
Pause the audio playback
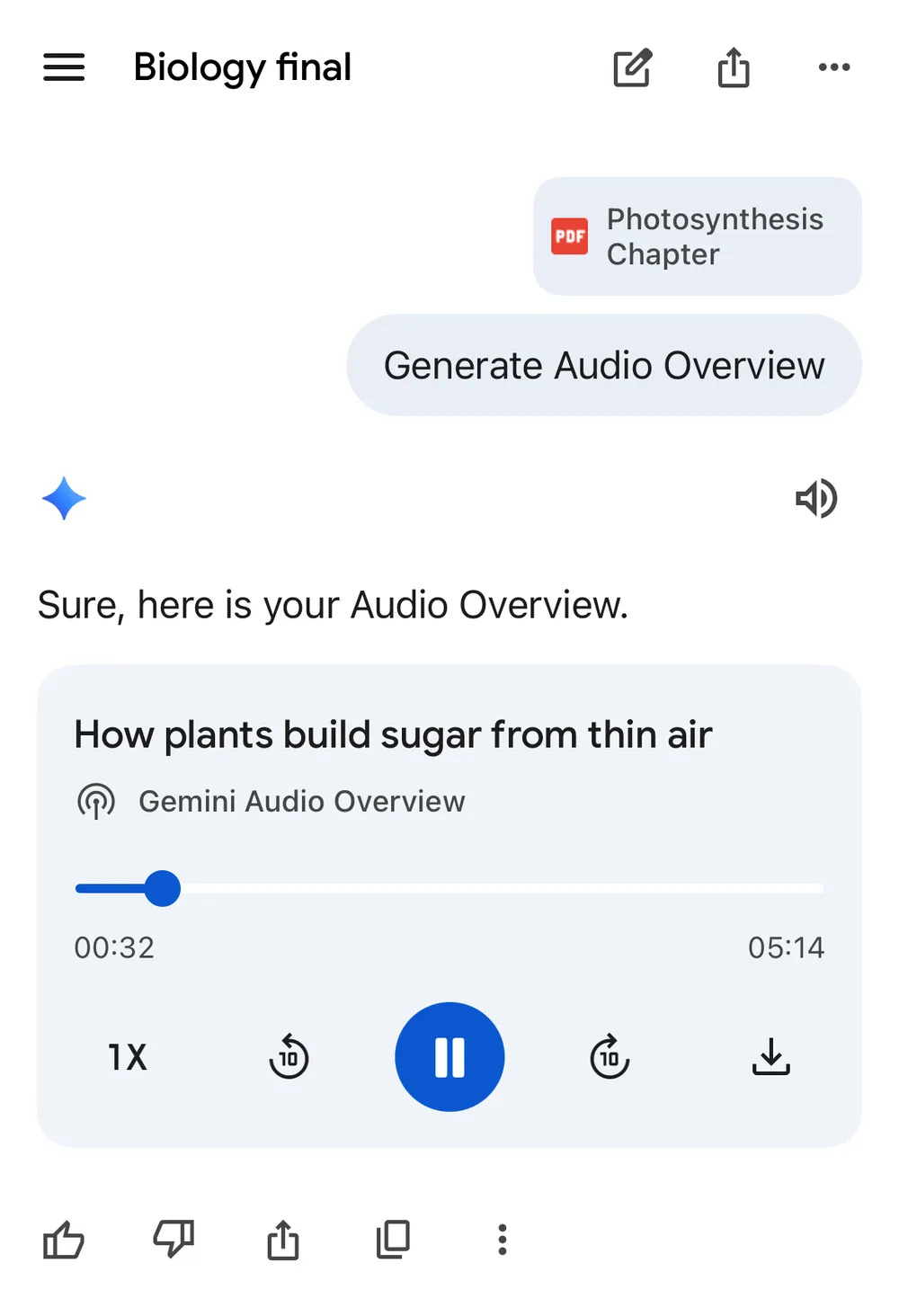click(x=449, y=1057)
